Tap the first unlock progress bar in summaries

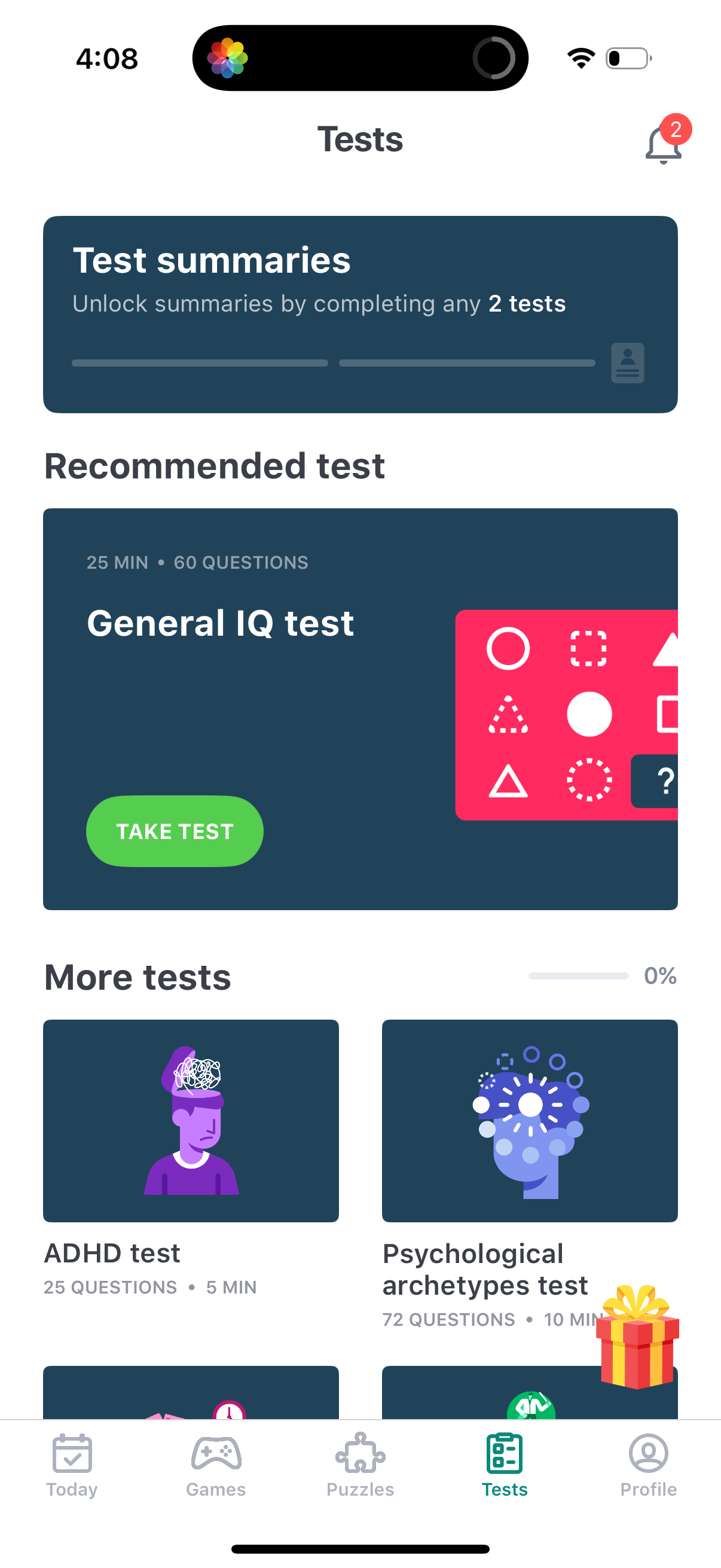[x=200, y=362]
